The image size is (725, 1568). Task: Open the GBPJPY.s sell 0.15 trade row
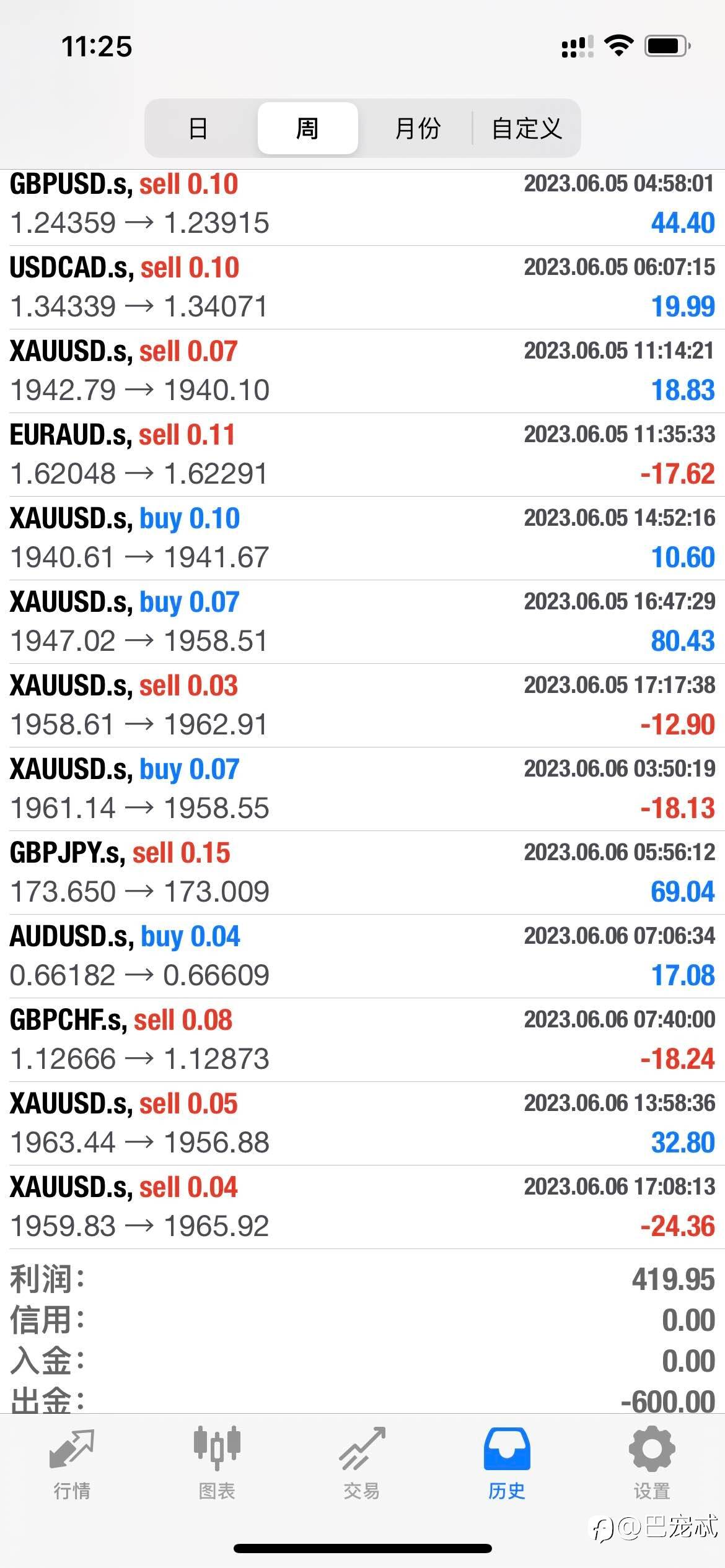[362, 873]
